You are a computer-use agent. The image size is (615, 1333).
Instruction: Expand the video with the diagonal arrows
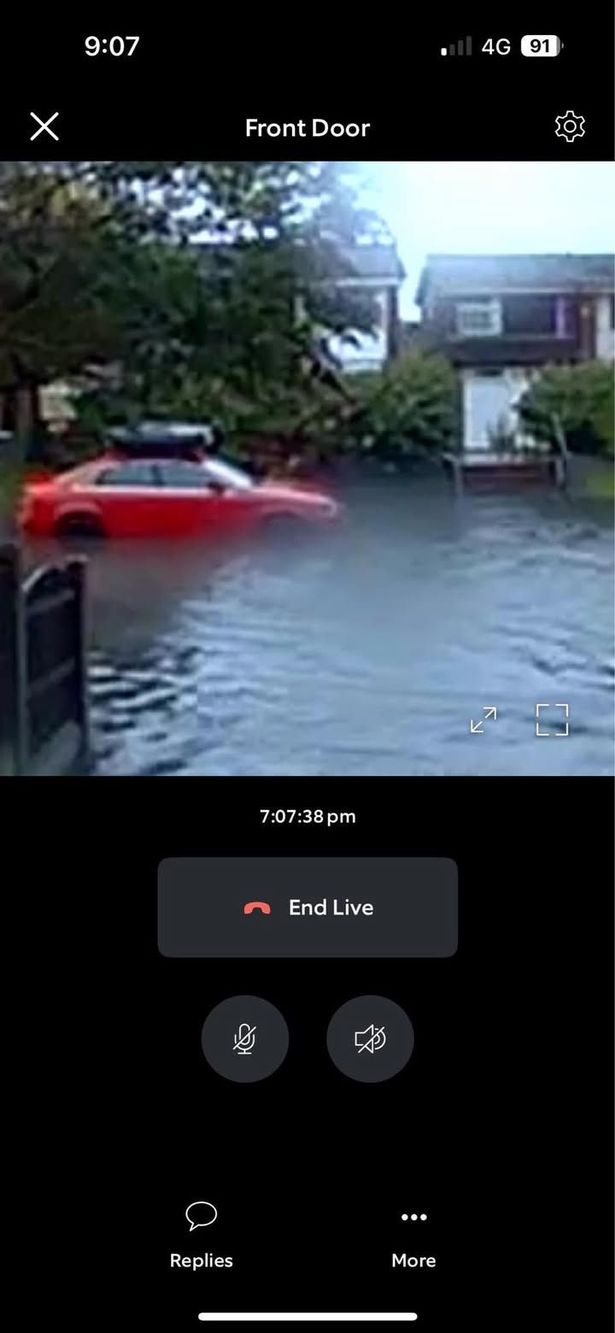(483, 720)
